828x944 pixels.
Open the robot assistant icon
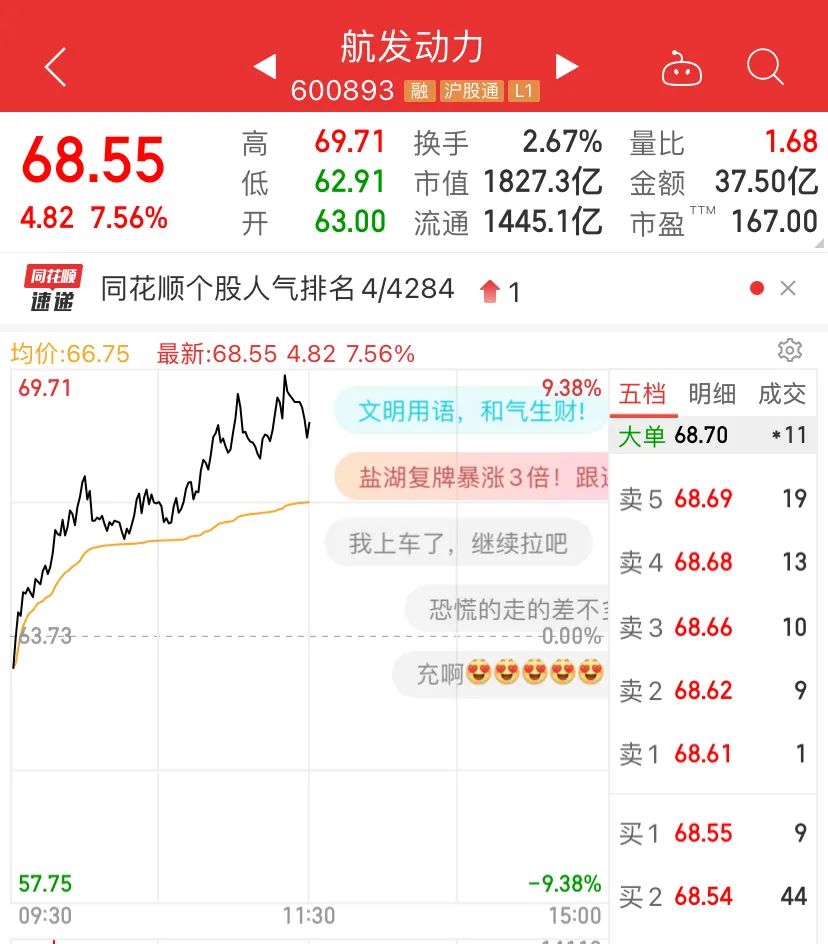pyautogui.click(x=681, y=68)
